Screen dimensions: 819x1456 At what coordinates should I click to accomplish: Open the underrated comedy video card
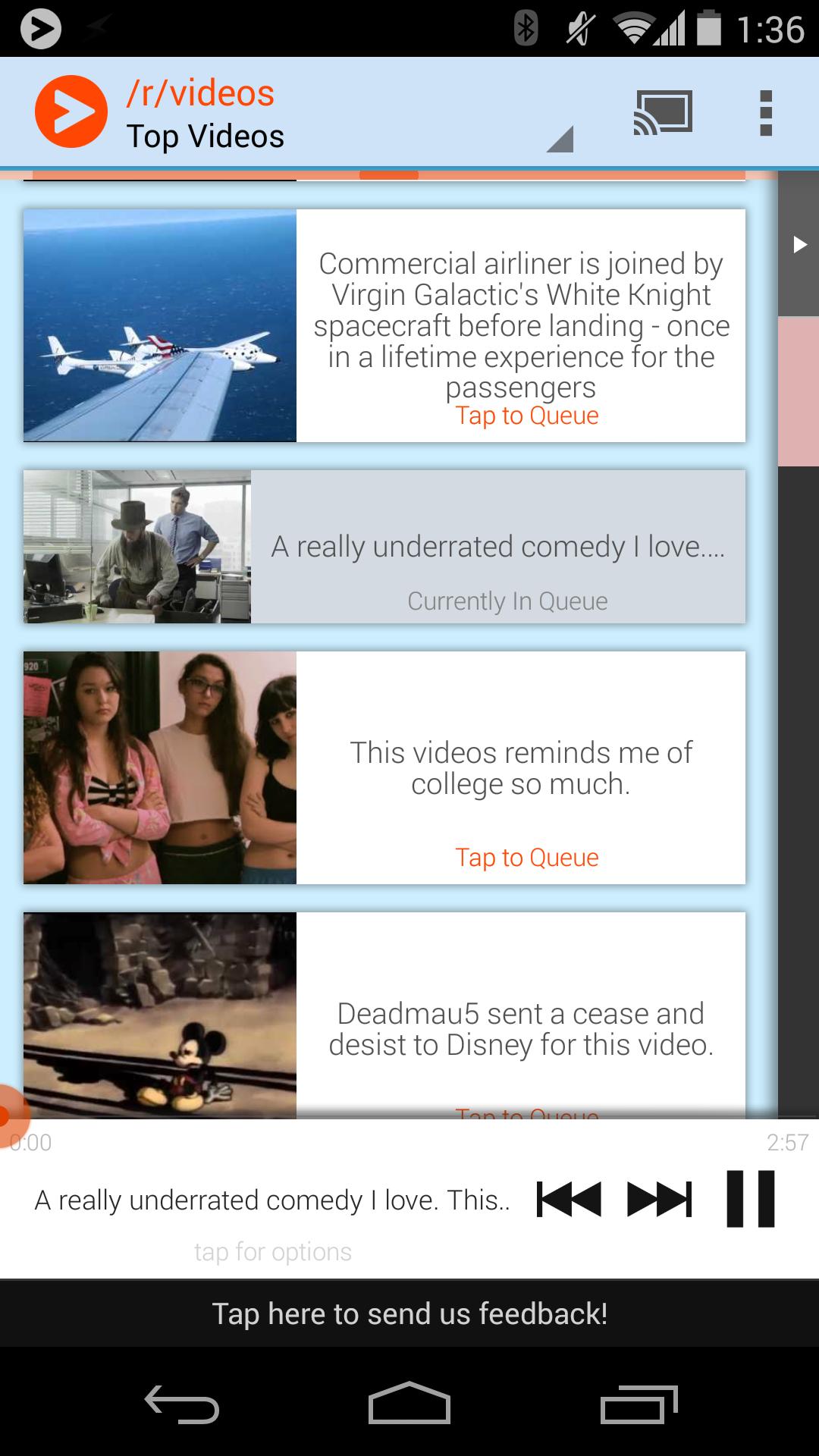click(384, 547)
